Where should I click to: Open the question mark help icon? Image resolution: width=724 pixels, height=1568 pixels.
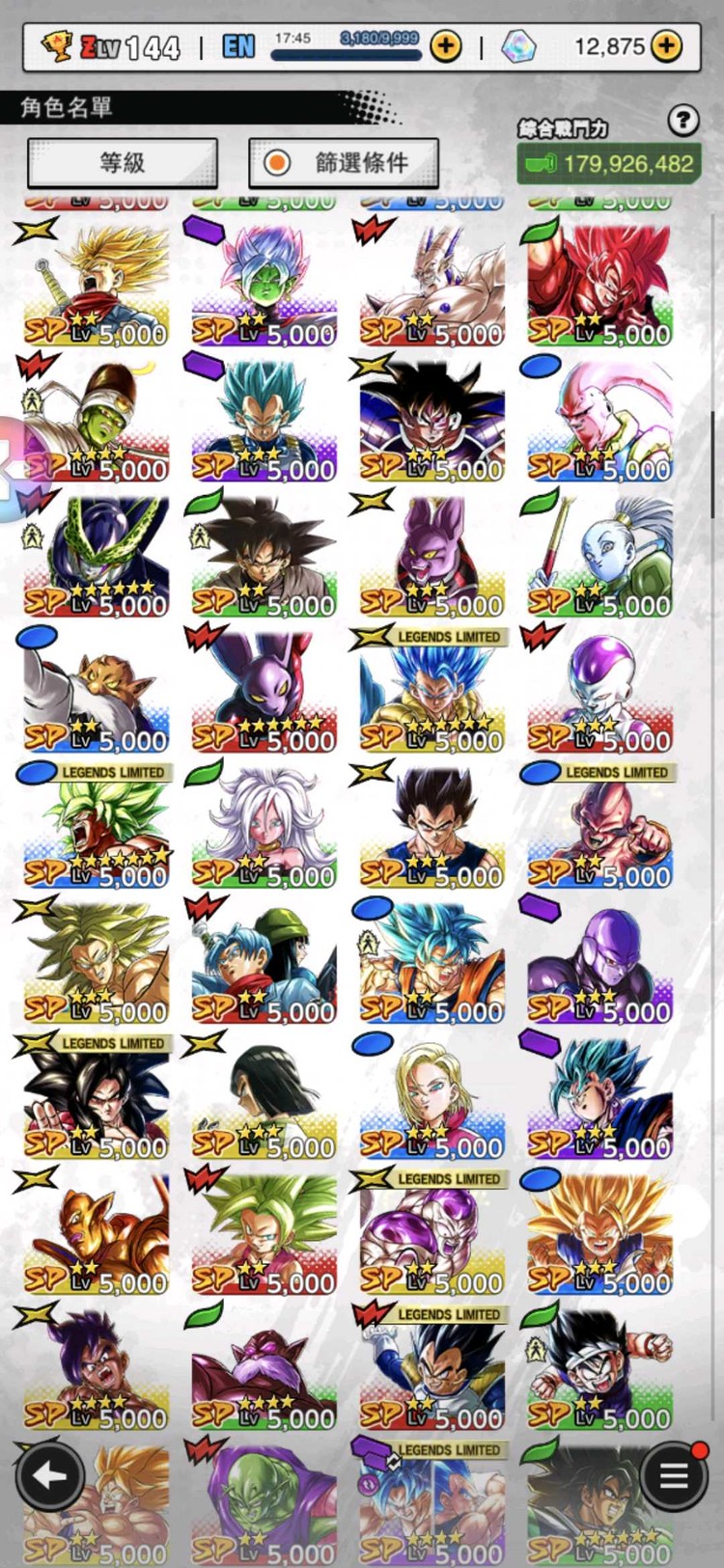pos(683,121)
